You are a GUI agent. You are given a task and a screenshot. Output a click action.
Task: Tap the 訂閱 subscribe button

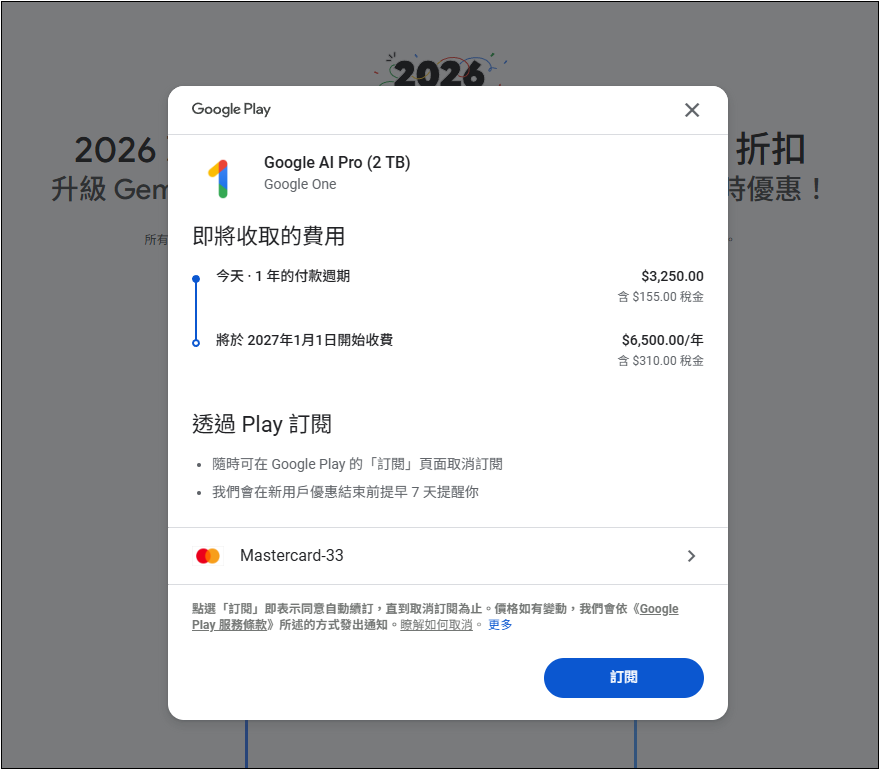(x=623, y=677)
